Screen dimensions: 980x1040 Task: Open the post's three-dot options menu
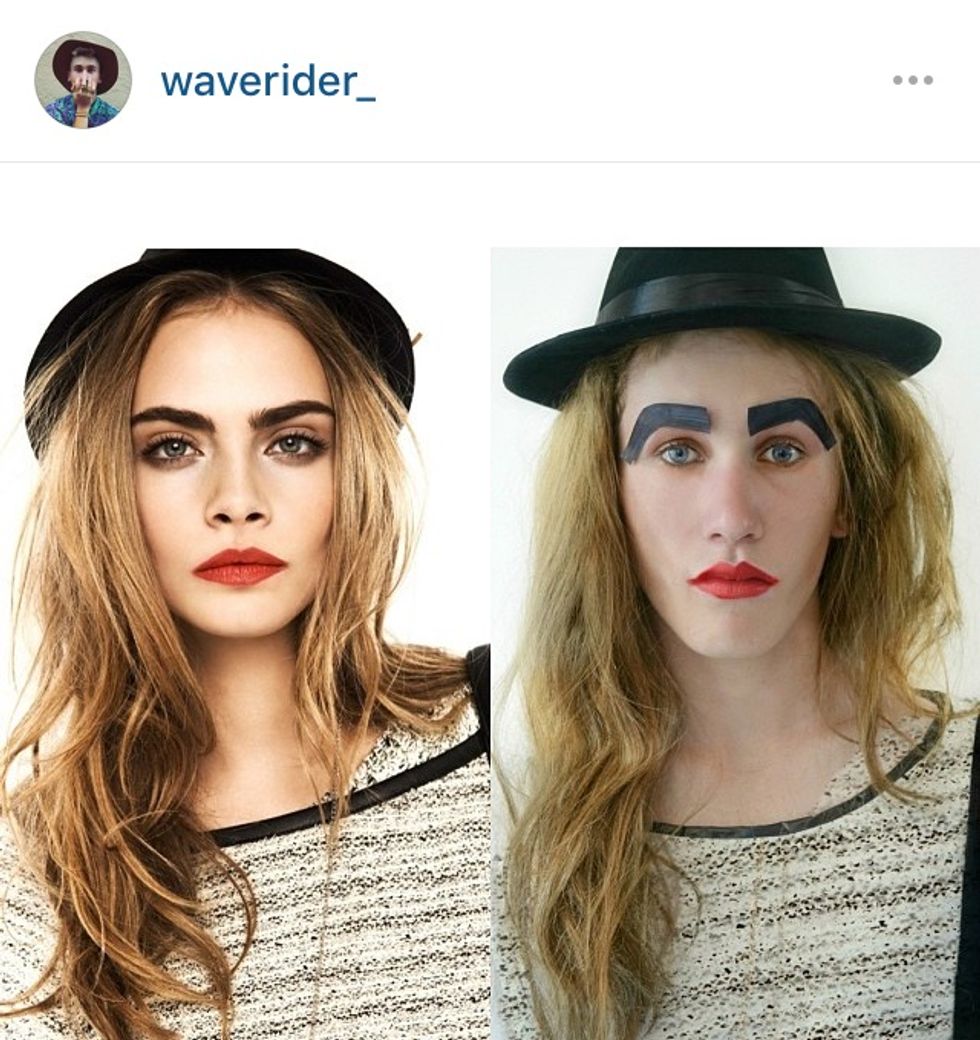912,80
